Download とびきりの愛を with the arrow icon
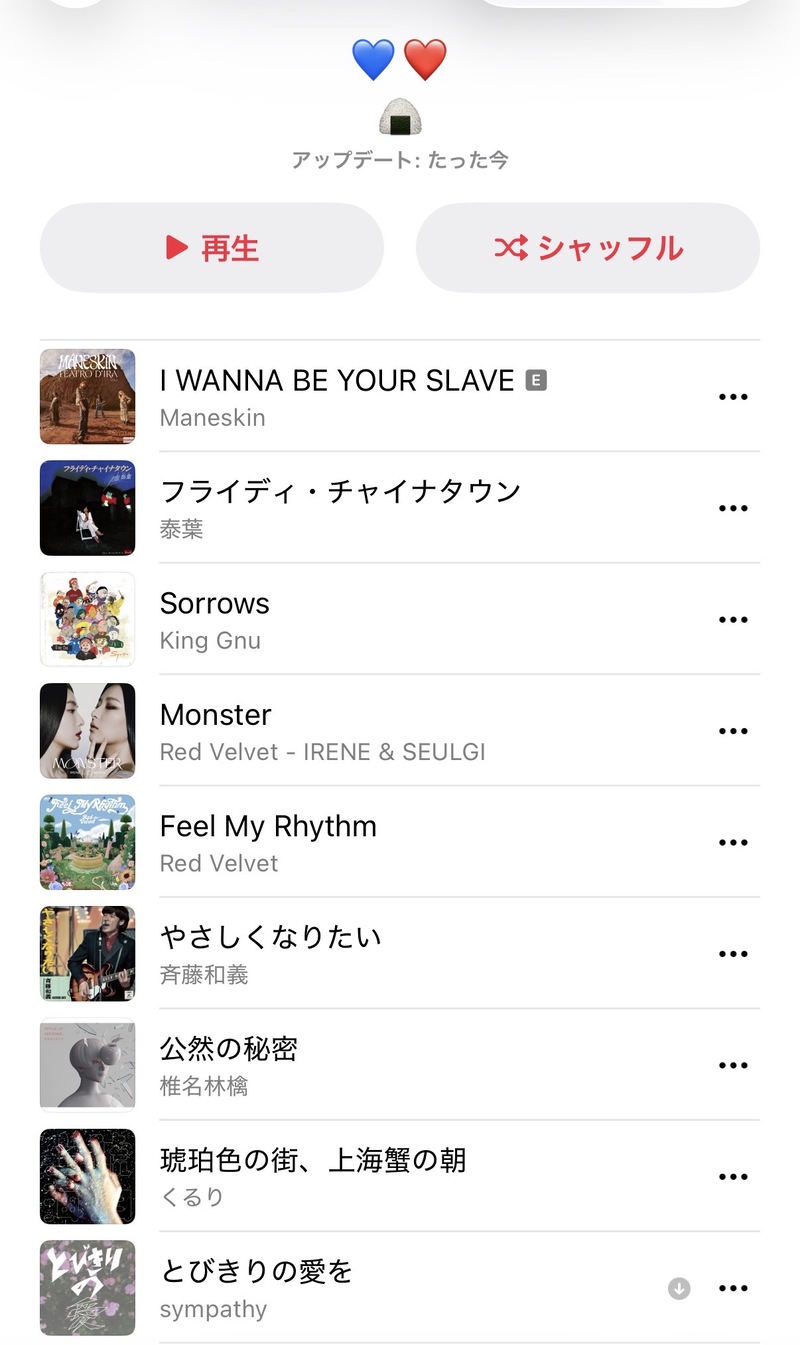 click(x=679, y=1289)
